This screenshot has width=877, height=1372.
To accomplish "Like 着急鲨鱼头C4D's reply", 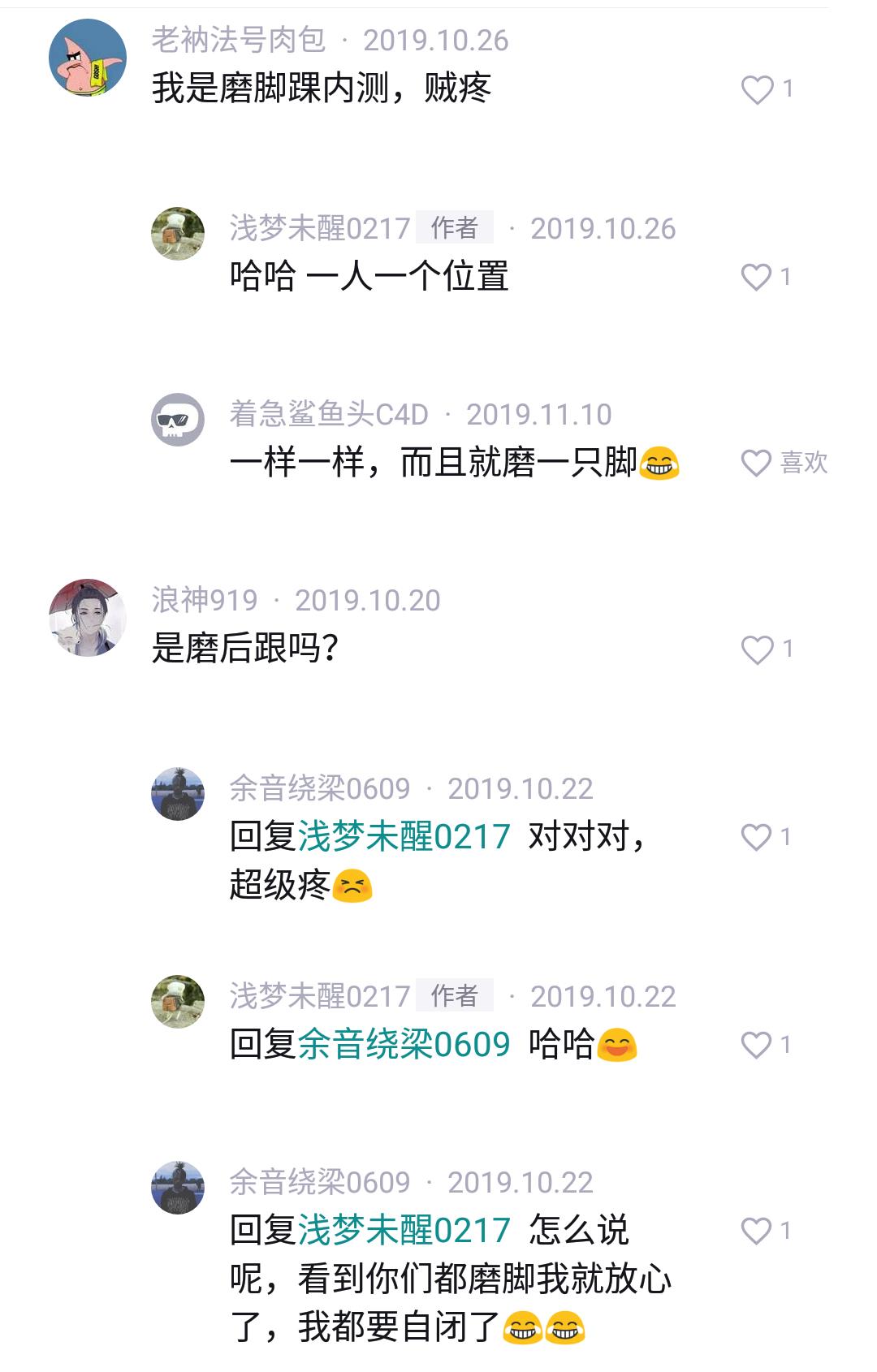I will 757,464.
